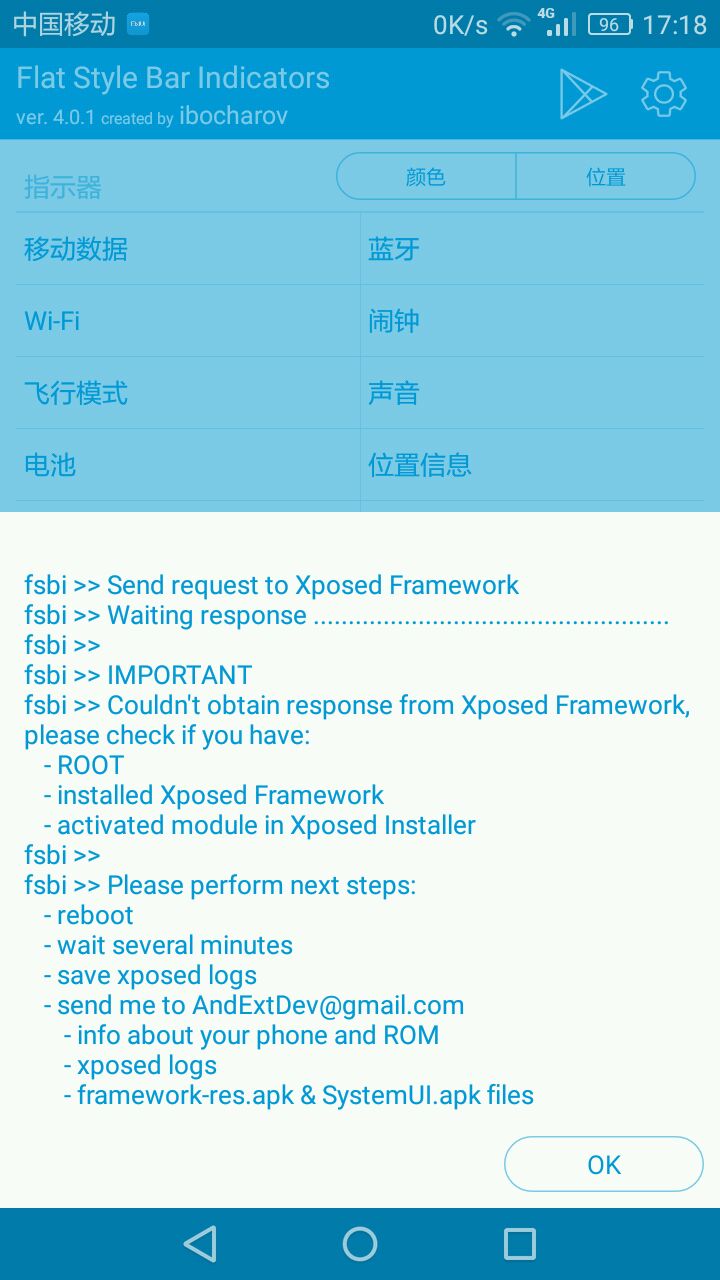This screenshot has height=1280, width=720.
Task: Go back using the system back button
Action: point(200,1244)
